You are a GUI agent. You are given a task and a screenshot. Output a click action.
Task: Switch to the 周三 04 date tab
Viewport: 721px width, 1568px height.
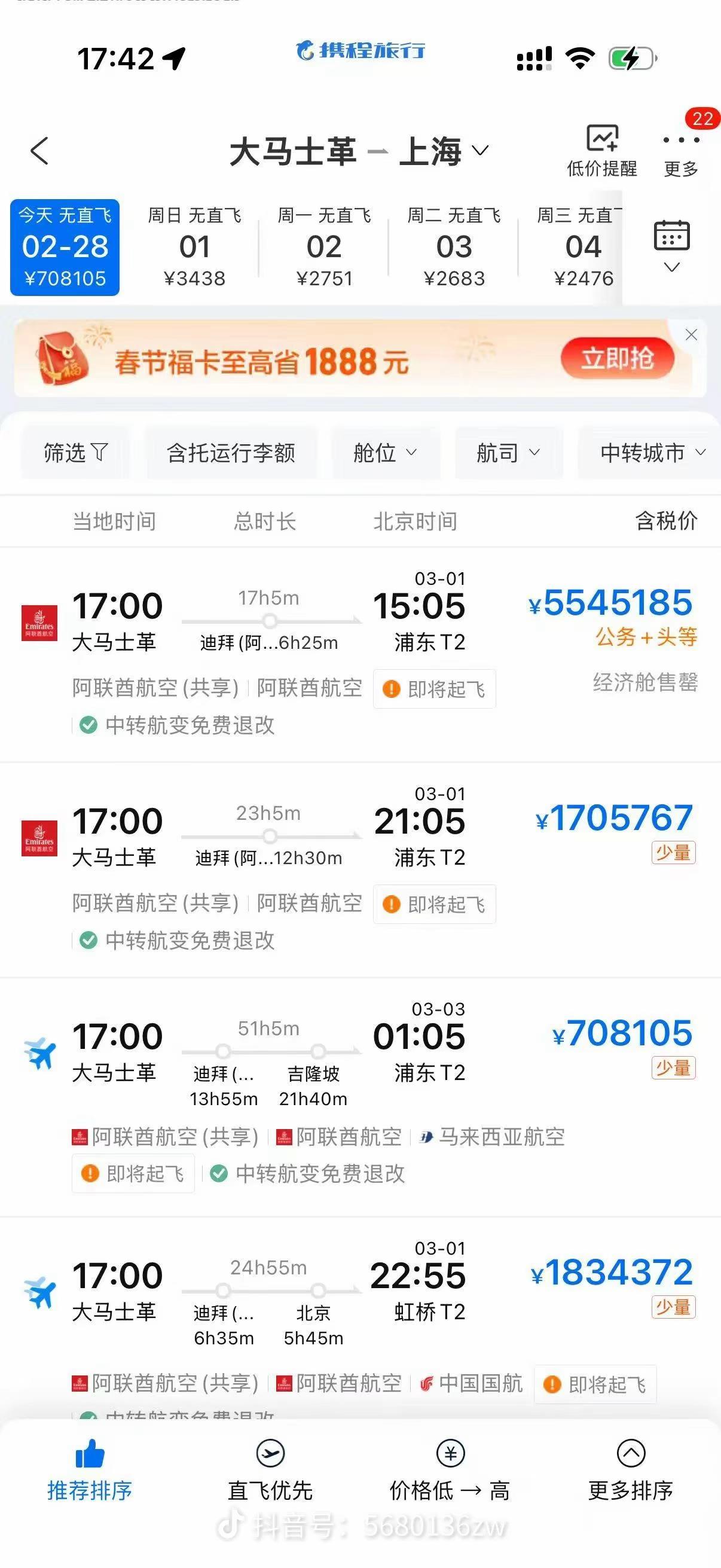point(583,247)
